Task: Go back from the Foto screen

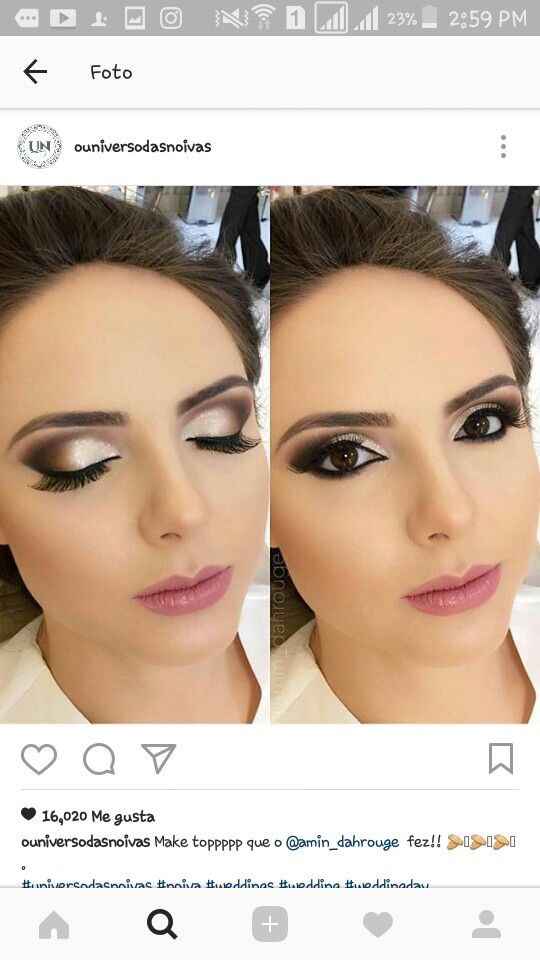Action: point(35,72)
